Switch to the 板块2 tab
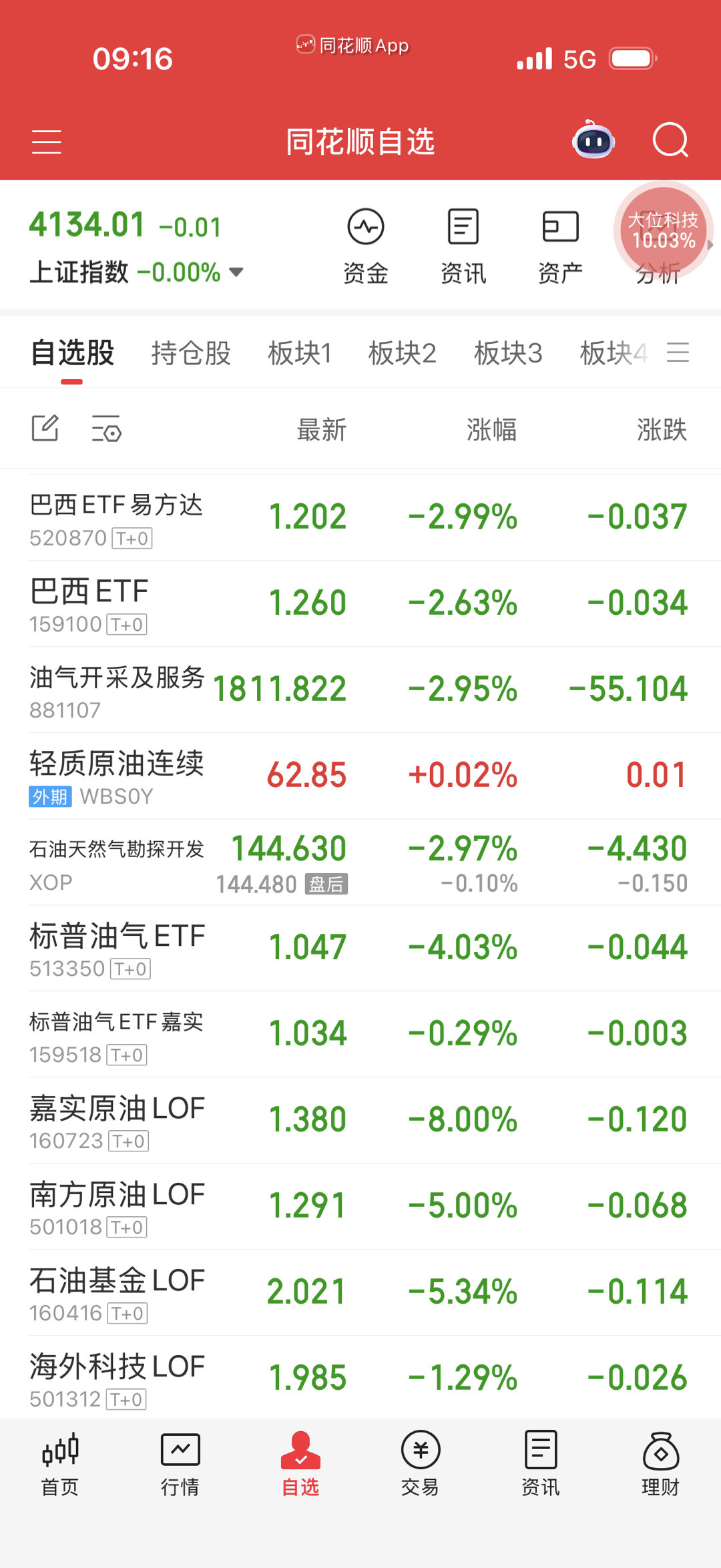Screen dimensions: 721x1568 [x=402, y=353]
